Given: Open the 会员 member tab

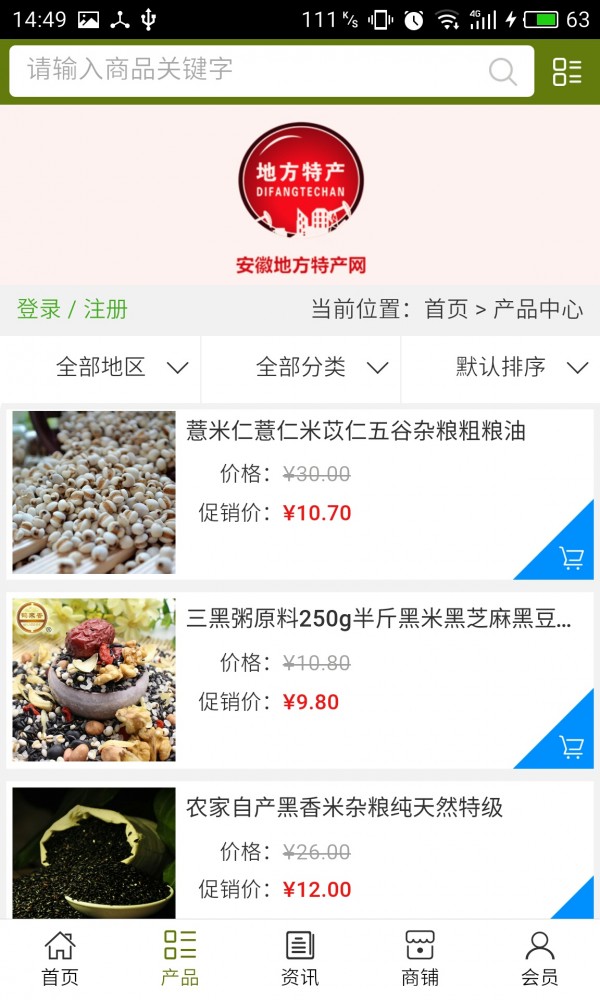Looking at the screenshot, I should click(x=540, y=957).
